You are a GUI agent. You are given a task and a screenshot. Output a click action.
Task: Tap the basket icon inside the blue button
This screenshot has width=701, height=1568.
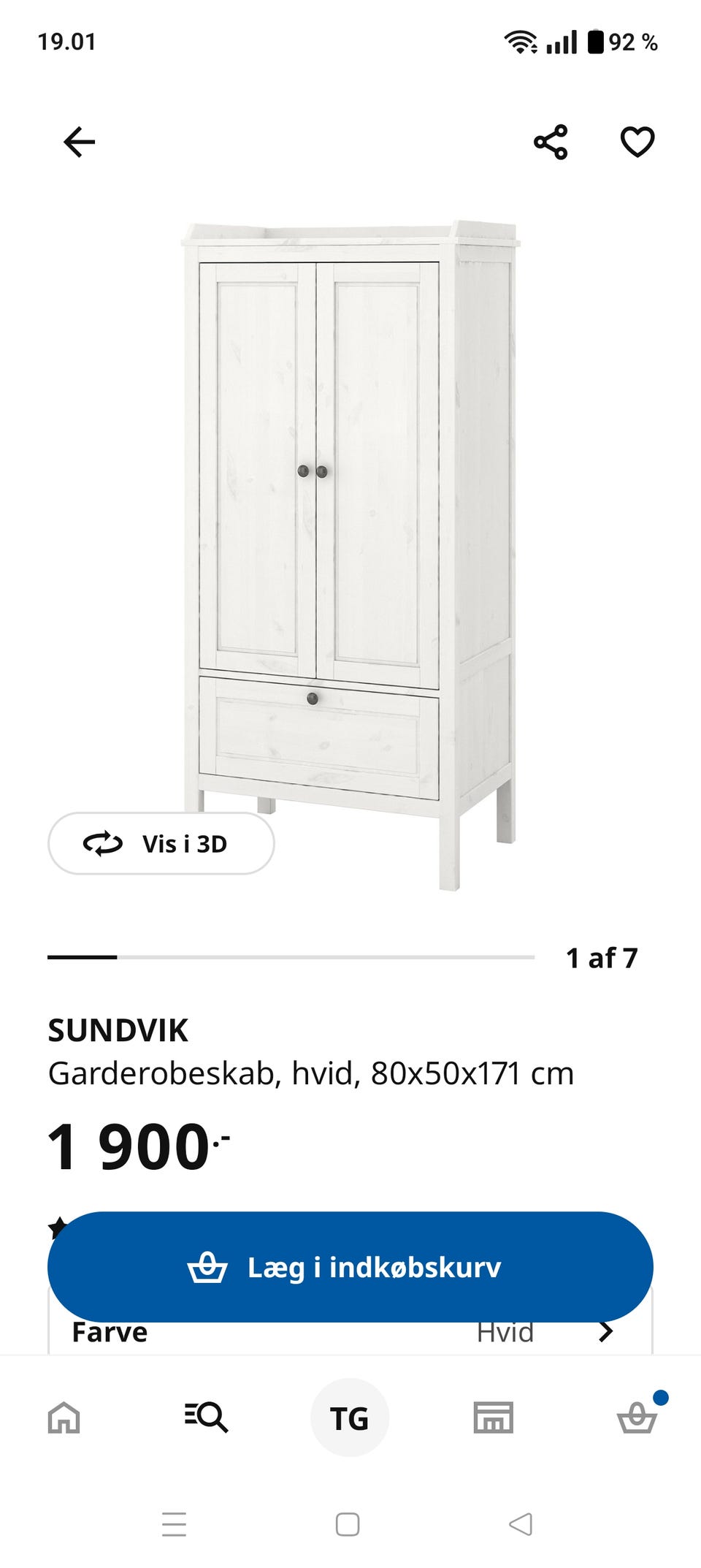click(x=210, y=1267)
